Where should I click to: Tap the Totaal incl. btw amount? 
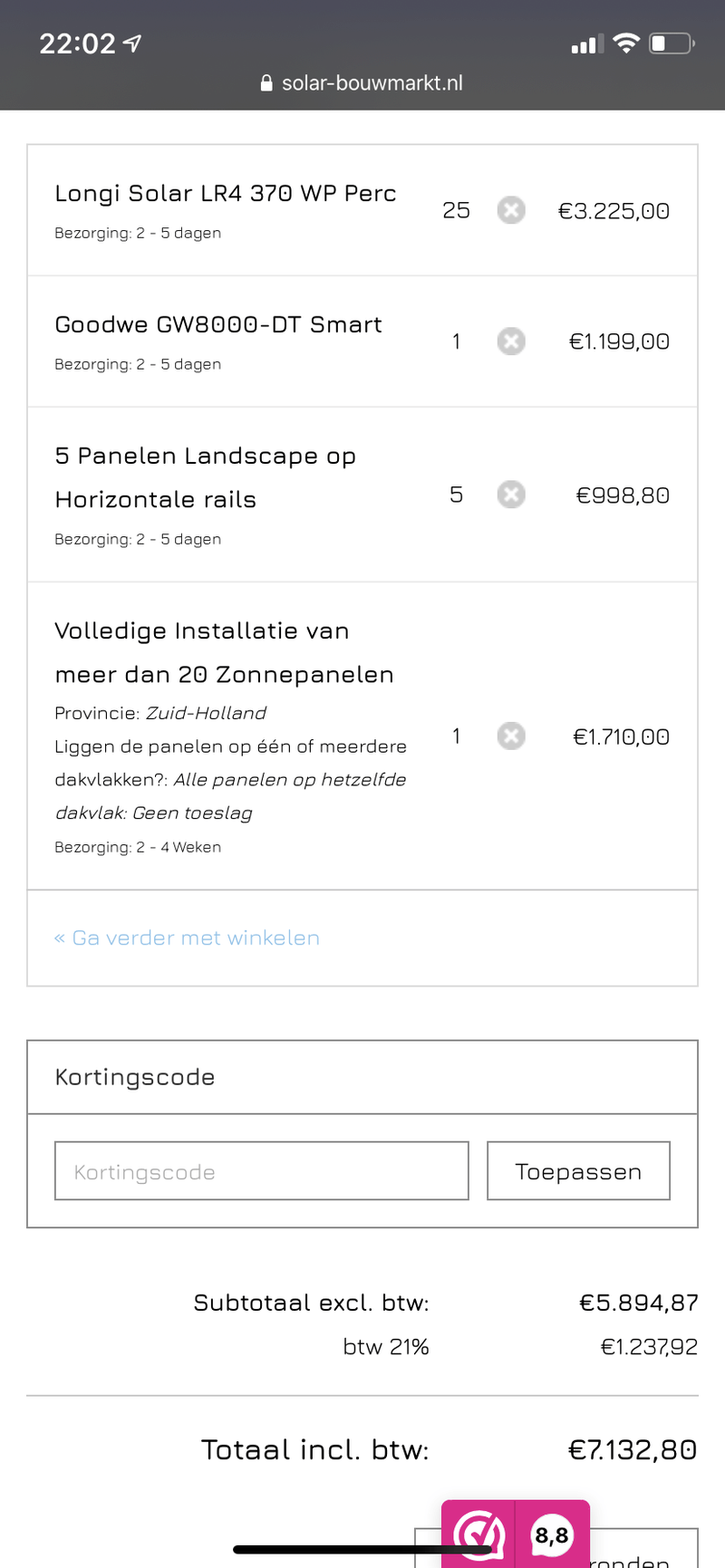click(x=633, y=1449)
